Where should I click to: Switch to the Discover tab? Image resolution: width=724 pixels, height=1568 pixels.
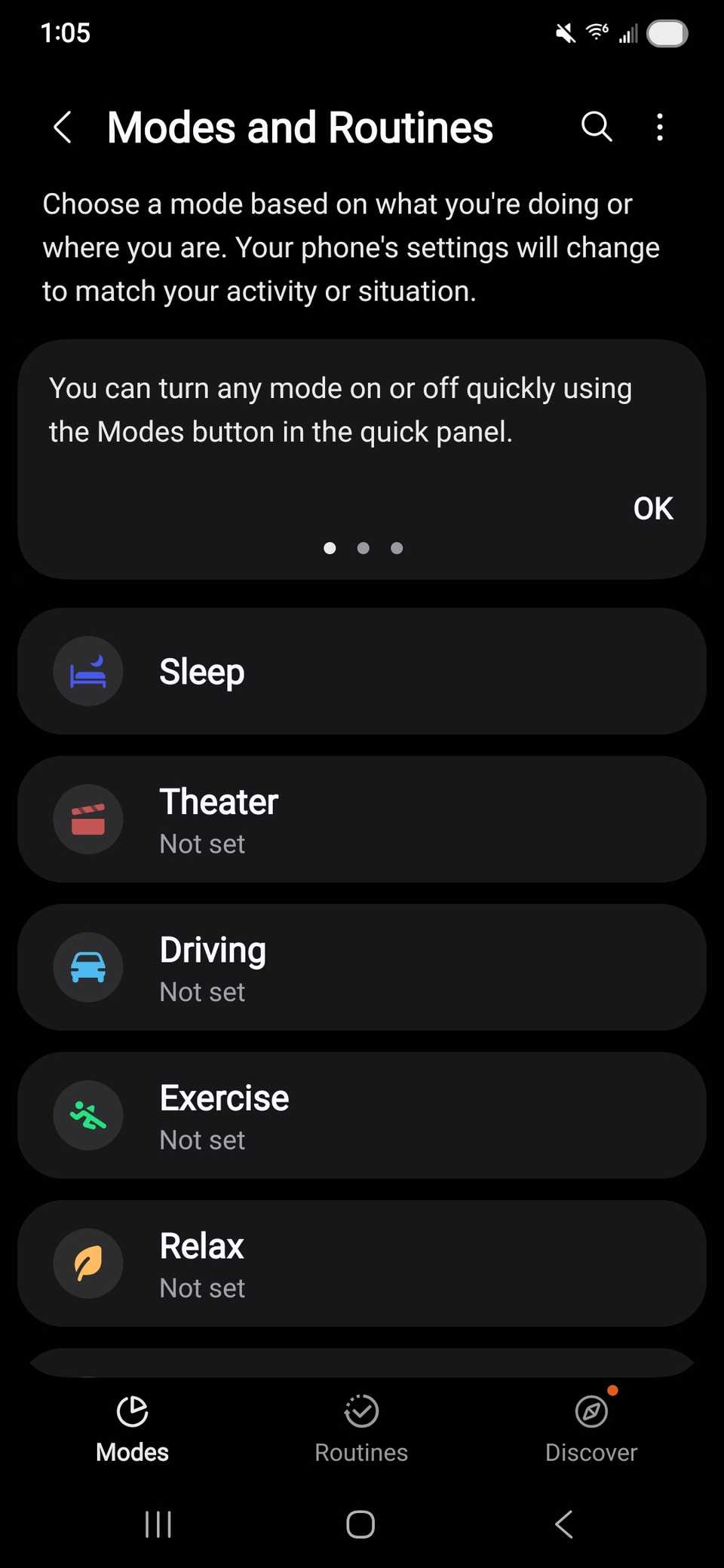(x=591, y=1429)
